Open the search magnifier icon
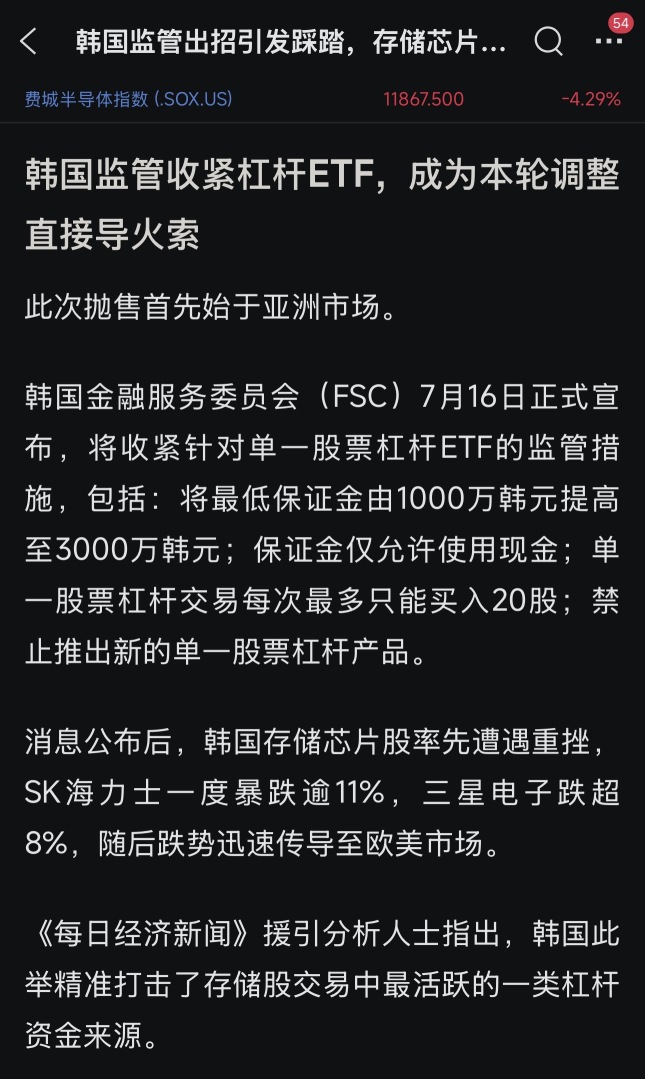645x1079 pixels. coord(549,41)
